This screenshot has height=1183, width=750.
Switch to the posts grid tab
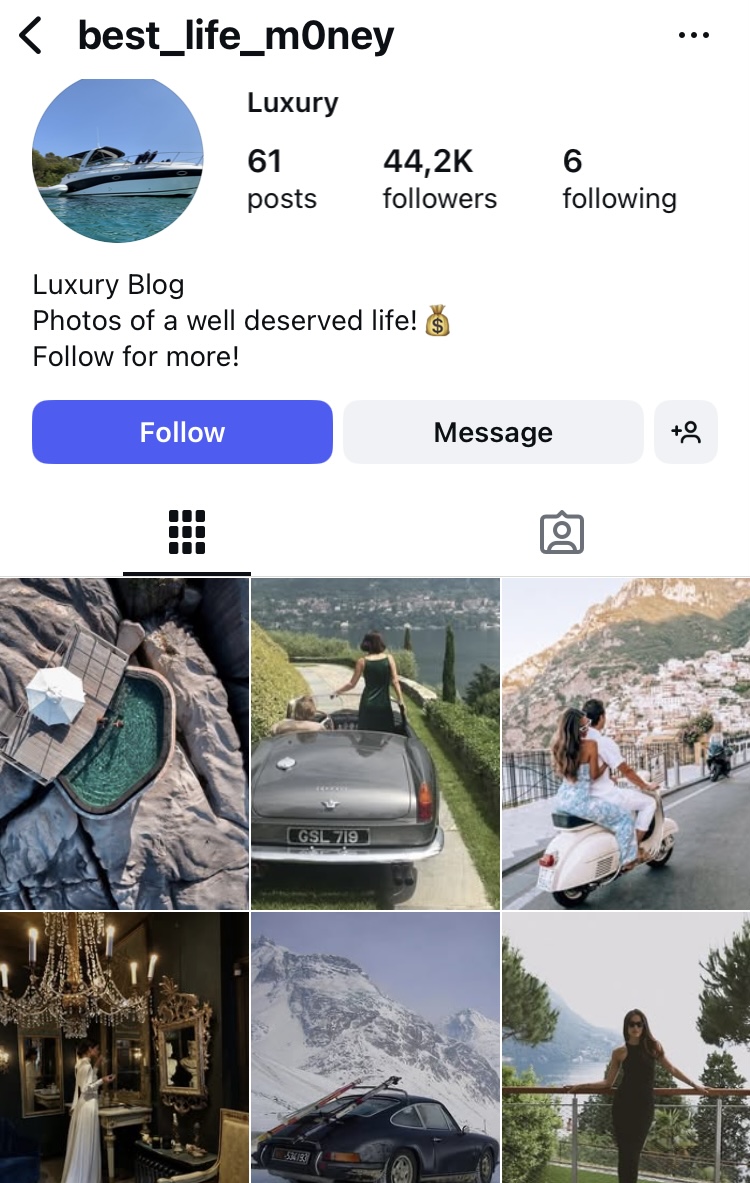click(187, 532)
